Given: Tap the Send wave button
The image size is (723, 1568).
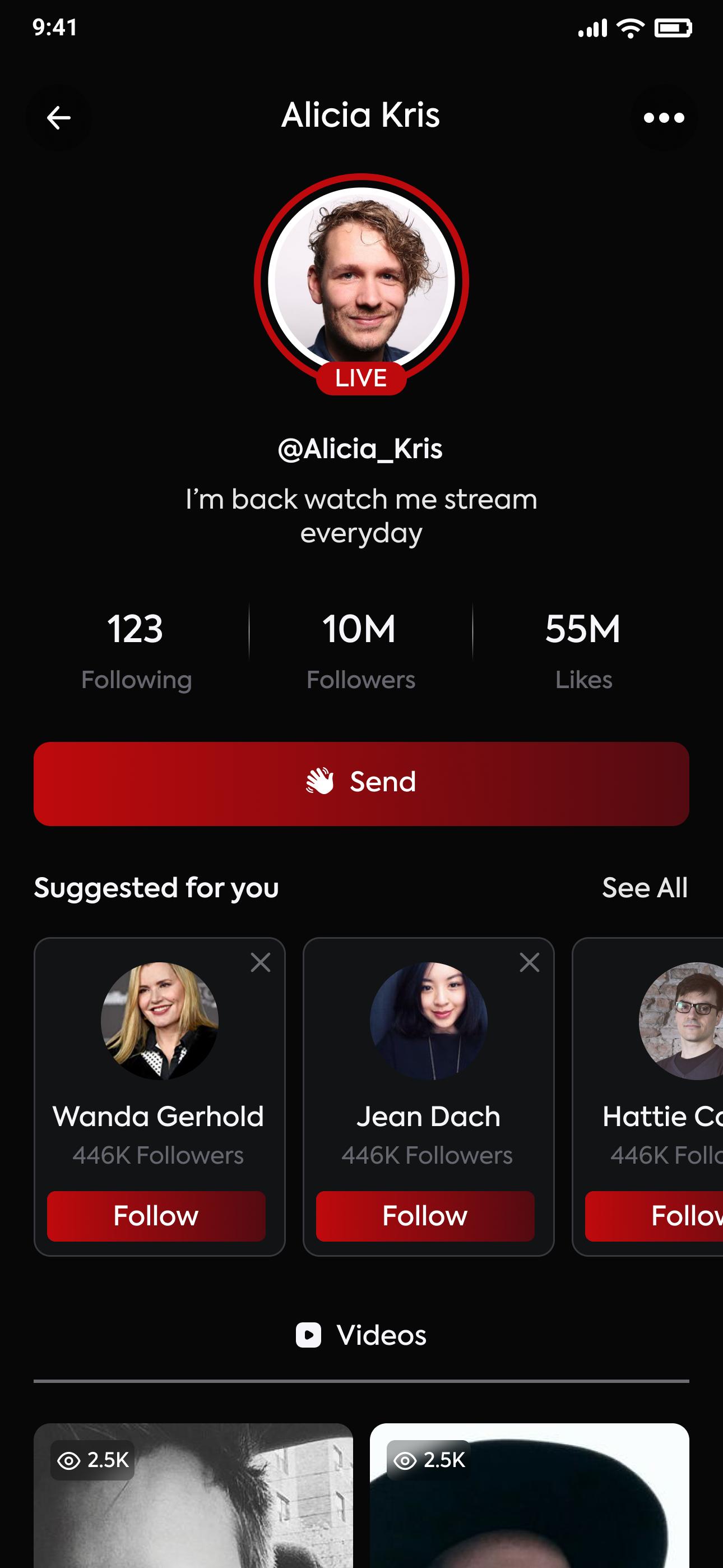Looking at the screenshot, I should pos(361,783).
